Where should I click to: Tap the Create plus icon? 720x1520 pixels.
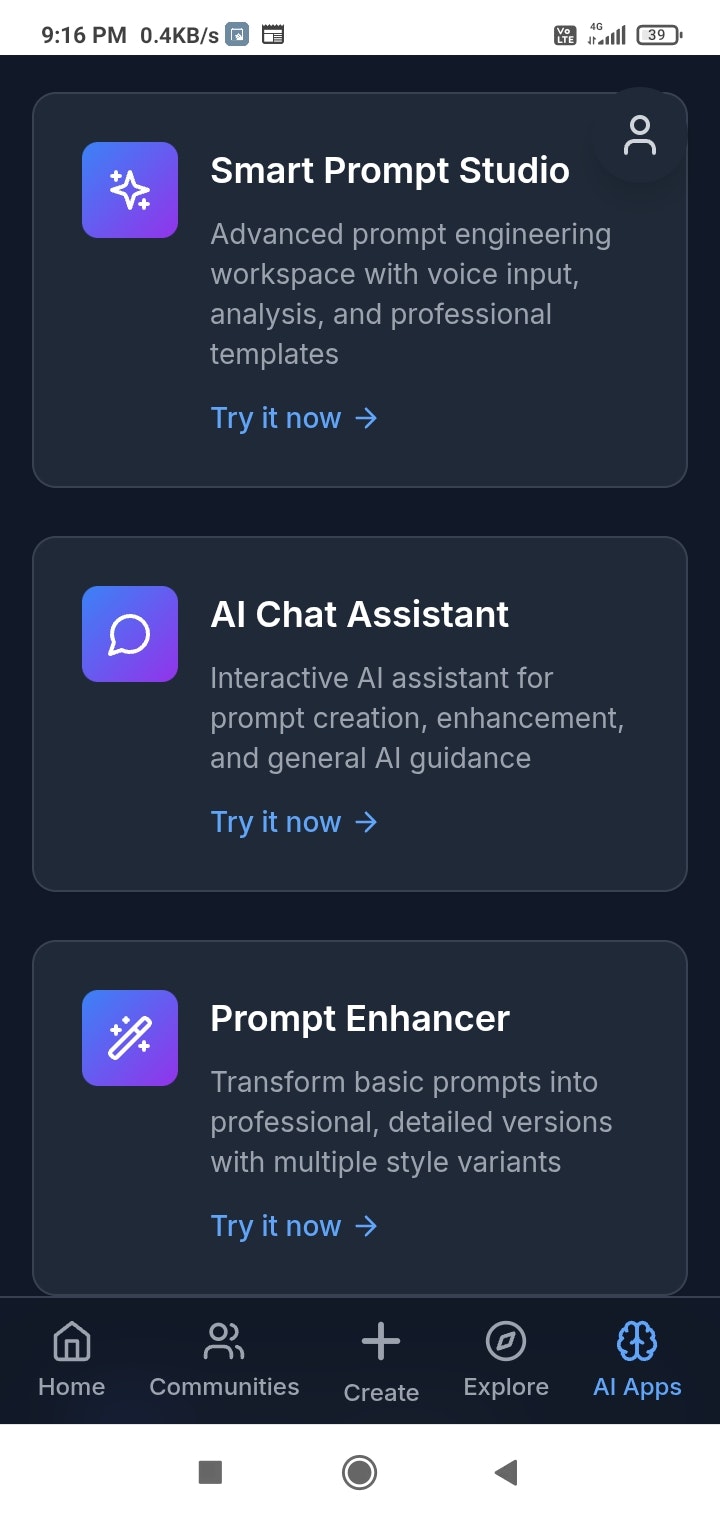click(x=380, y=1340)
